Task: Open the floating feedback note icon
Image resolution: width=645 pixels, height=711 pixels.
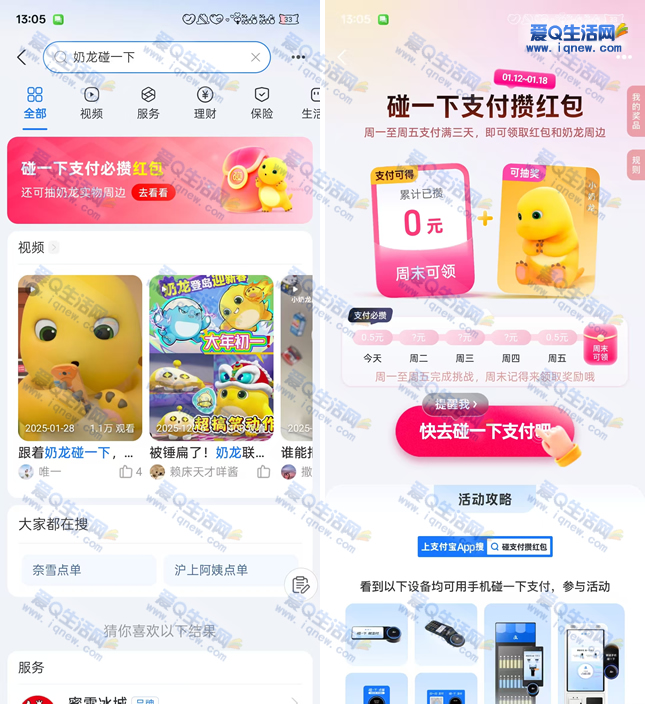Action: point(300,585)
